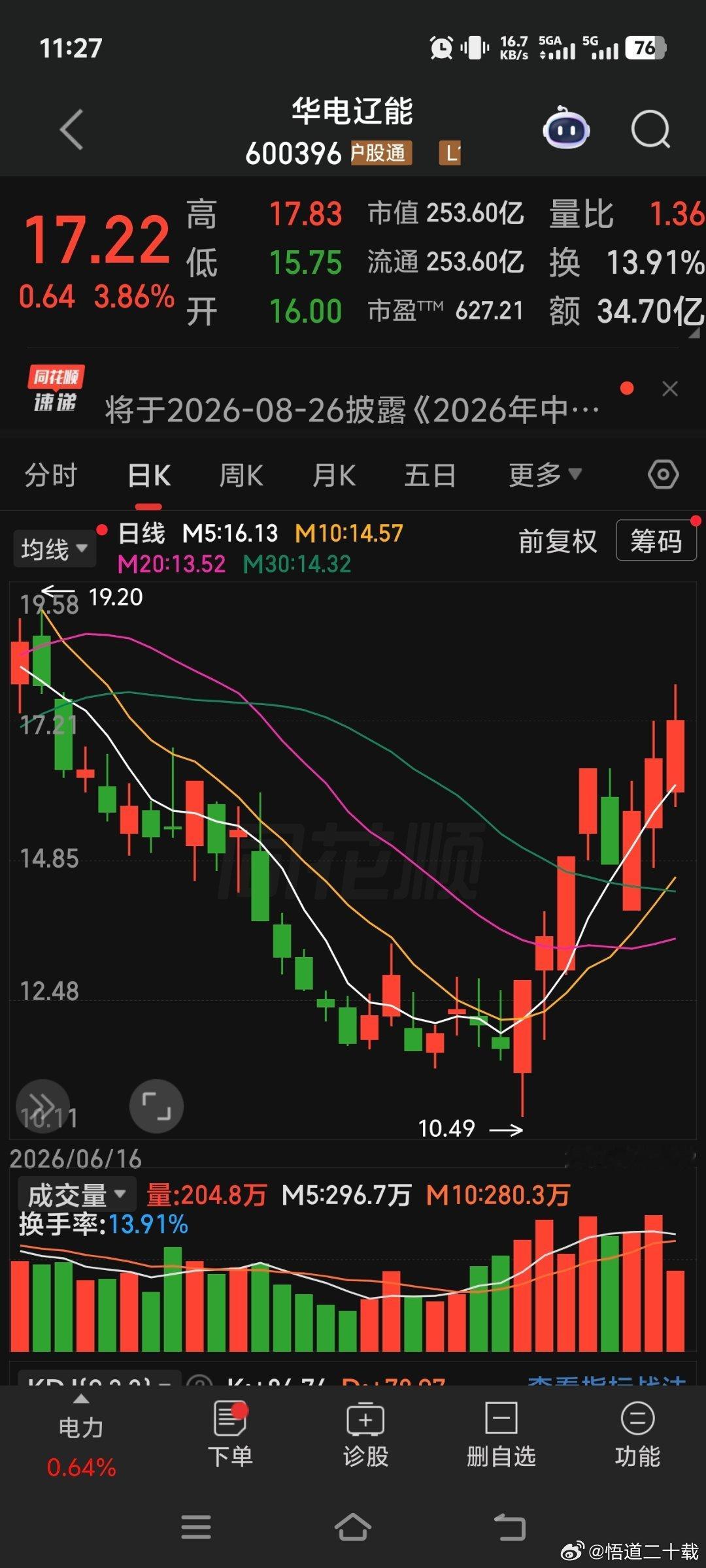Open the robot AI assistant icon
Viewport: 706px width, 1568px height.
566,127
